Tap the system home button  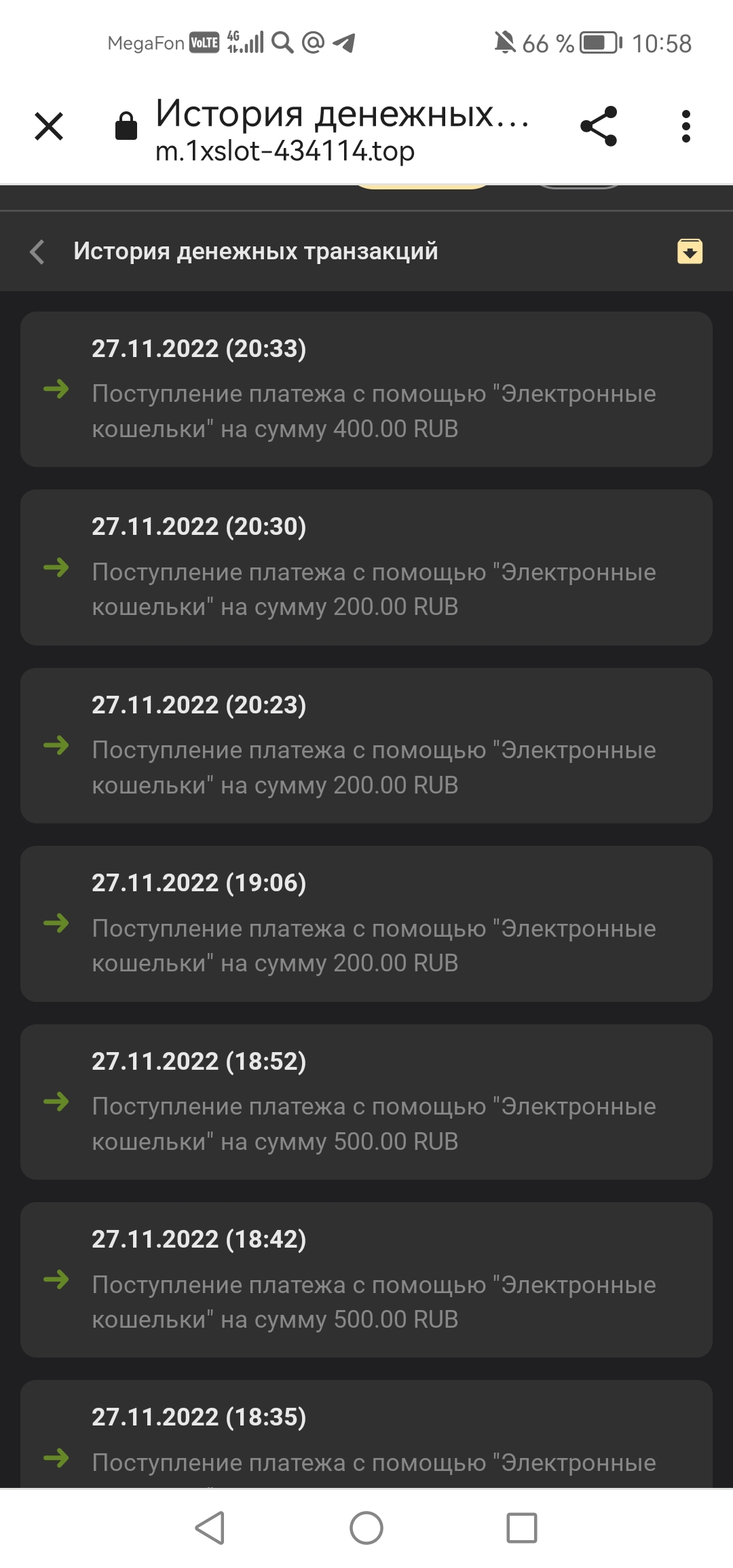[x=366, y=1528]
